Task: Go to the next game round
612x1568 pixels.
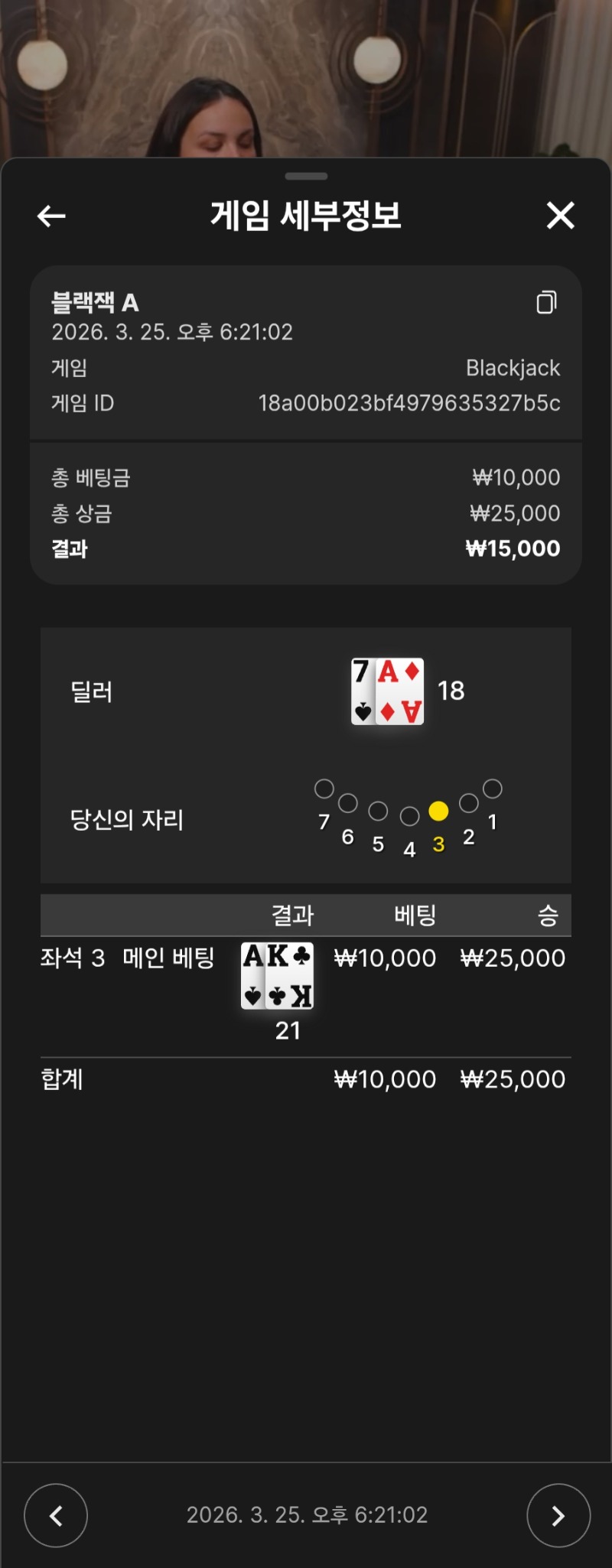Action: click(558, 1515)
